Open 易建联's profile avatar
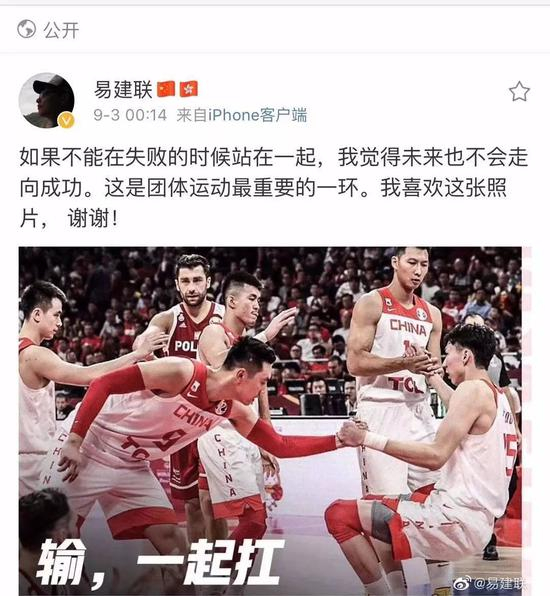This screenshot has width=550, height=596. coord(46,101)
